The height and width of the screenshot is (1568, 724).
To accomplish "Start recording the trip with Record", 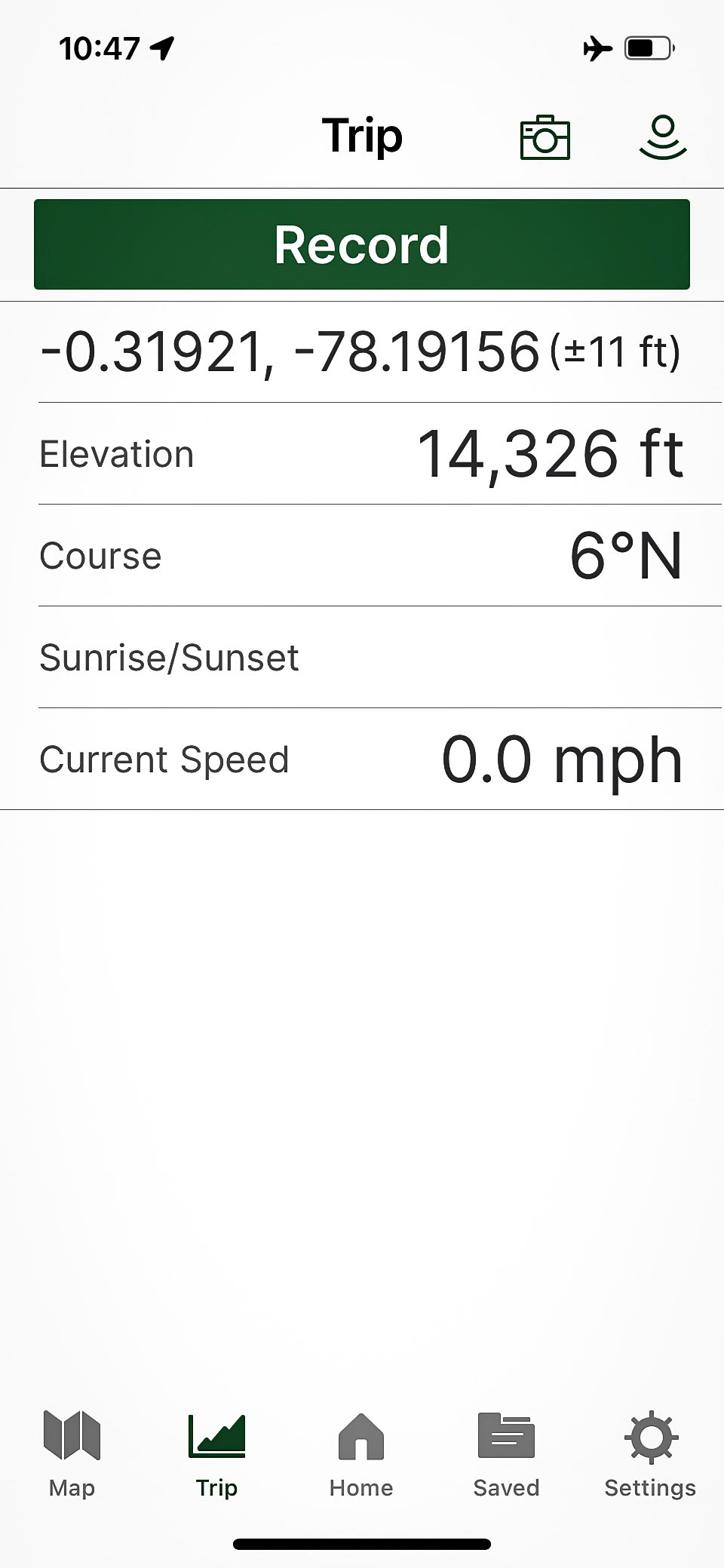I will coord(362,244).
